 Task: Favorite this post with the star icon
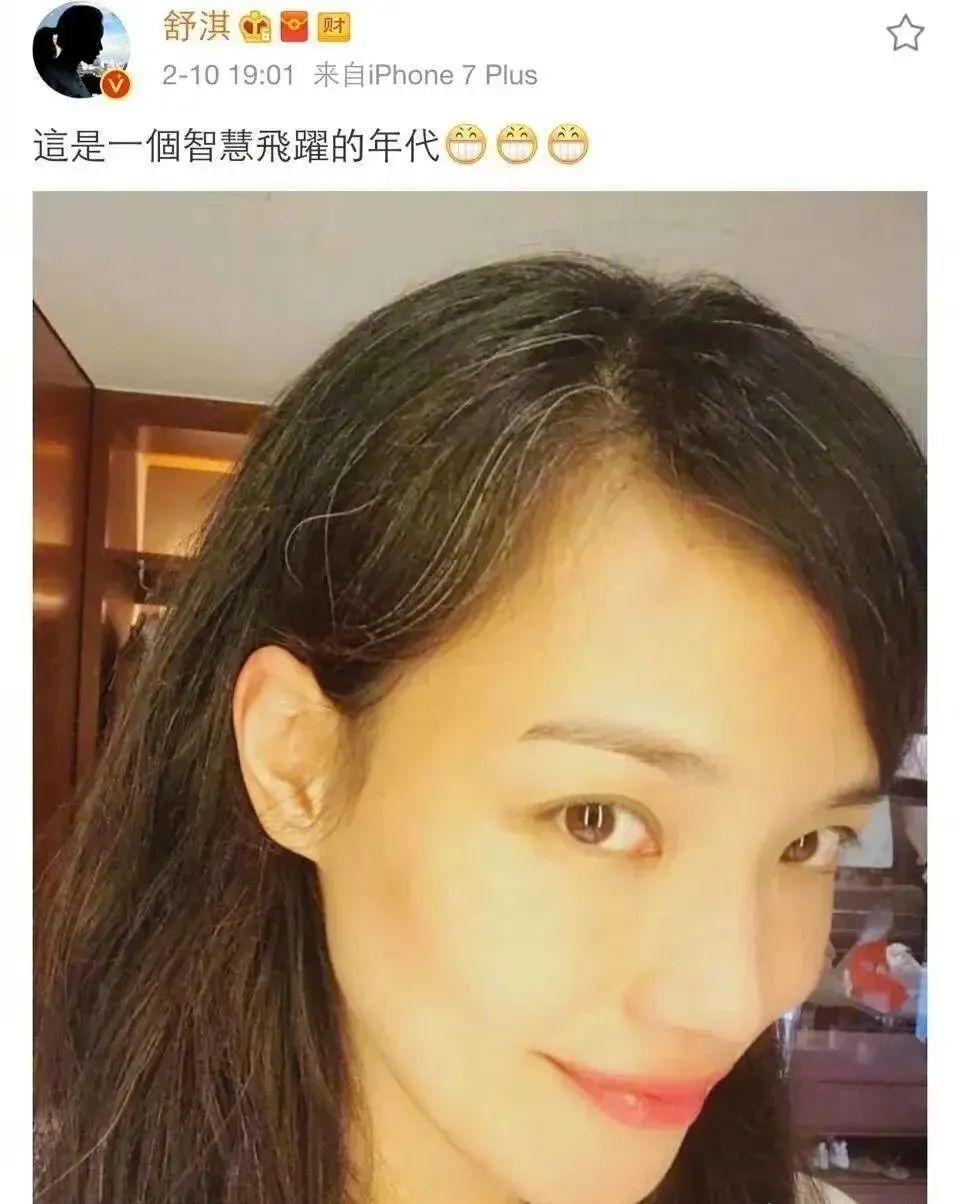coord(905,34)
